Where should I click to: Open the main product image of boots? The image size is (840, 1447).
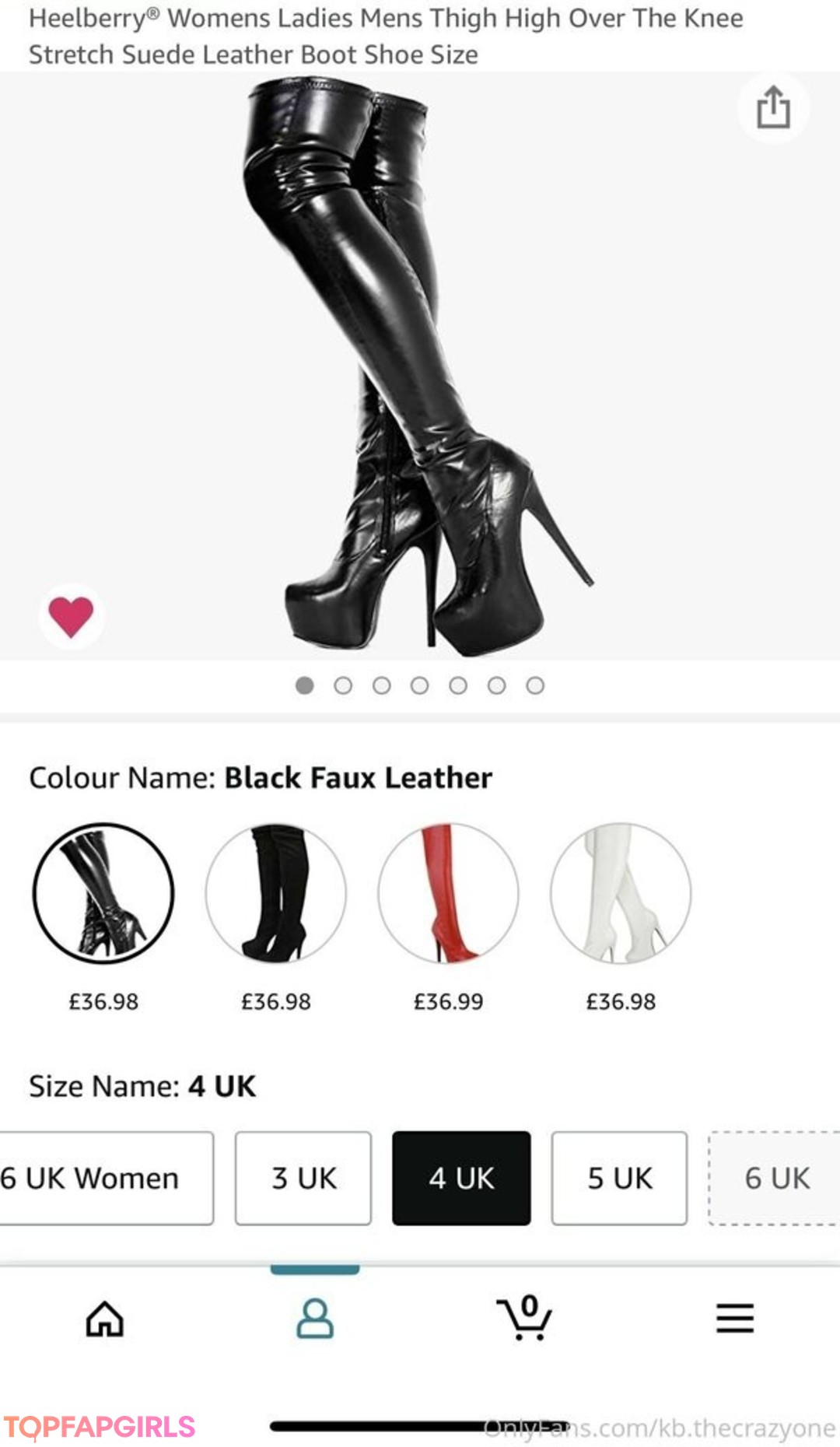click(420, 366)
